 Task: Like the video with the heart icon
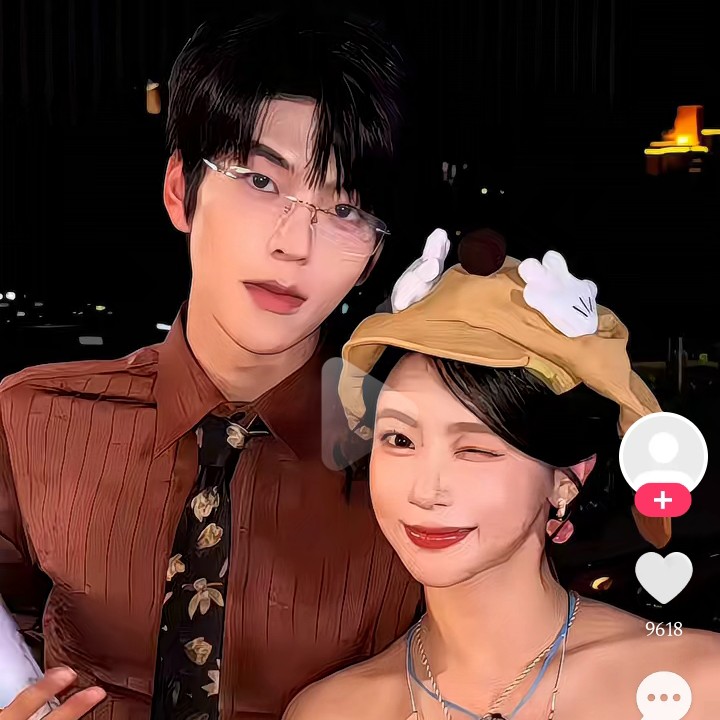[x=663, y=576]
